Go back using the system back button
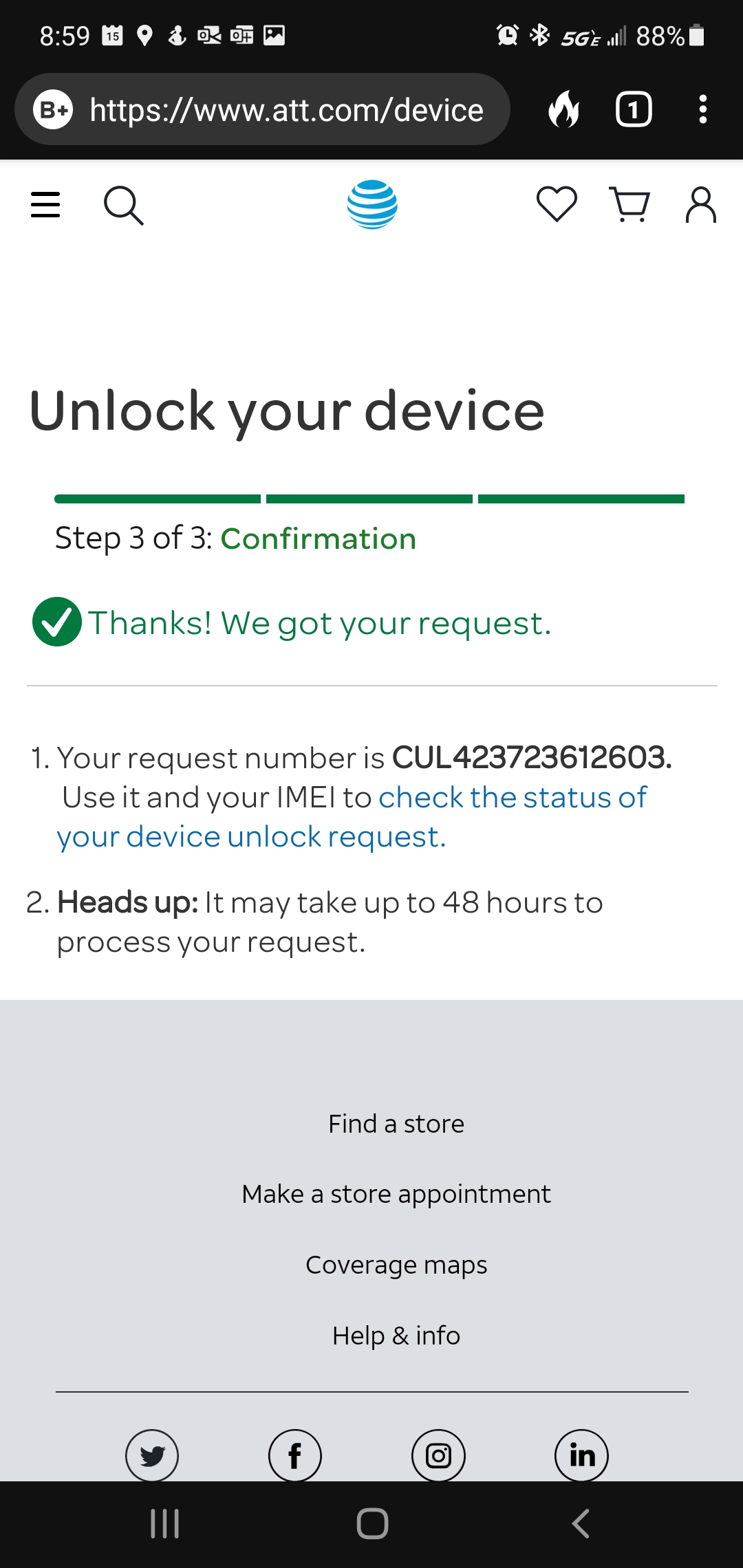This screenshot has width=743, height=1568. 581,1523
